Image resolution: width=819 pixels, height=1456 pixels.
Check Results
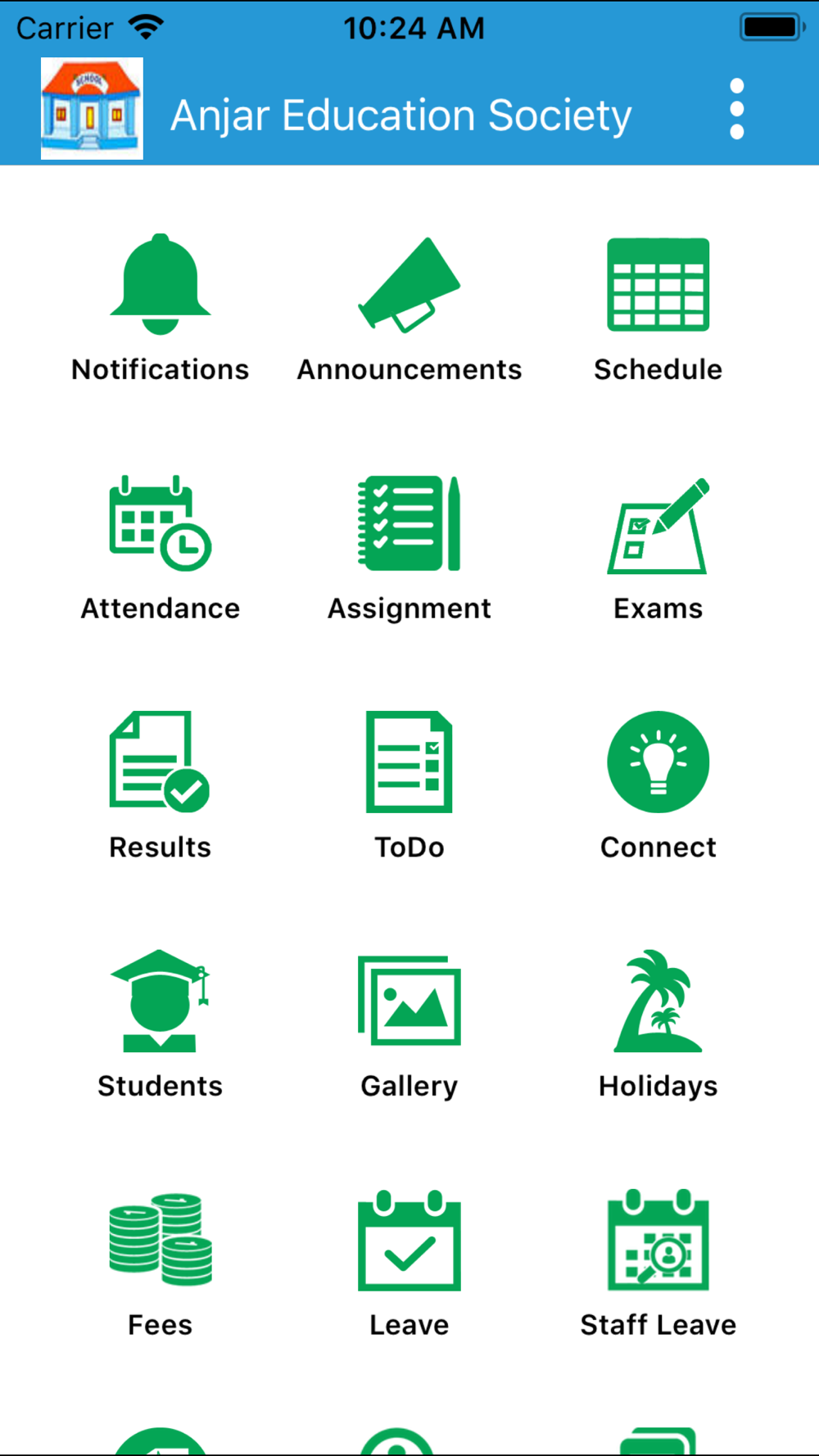(161, 786)
